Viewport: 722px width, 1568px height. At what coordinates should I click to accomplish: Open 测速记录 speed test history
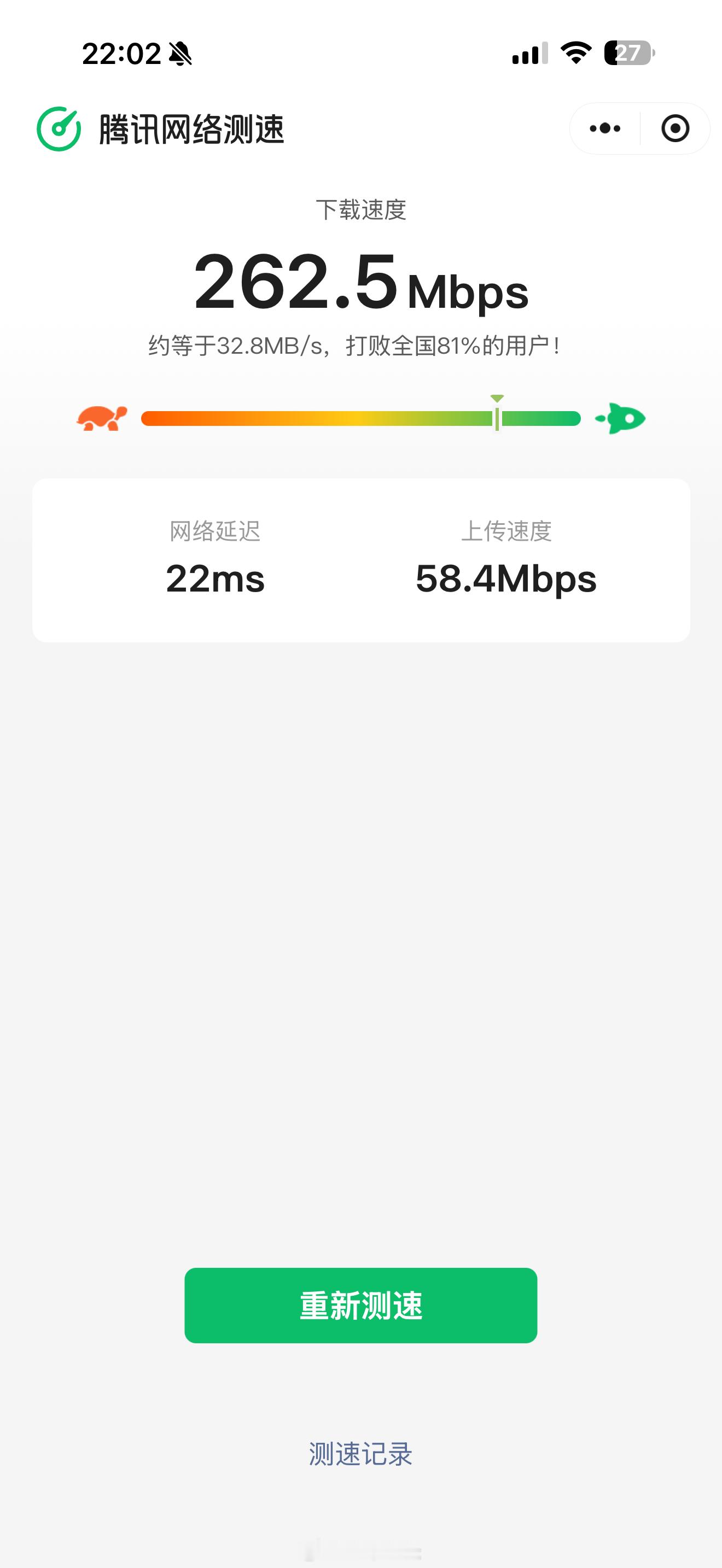361,1454
